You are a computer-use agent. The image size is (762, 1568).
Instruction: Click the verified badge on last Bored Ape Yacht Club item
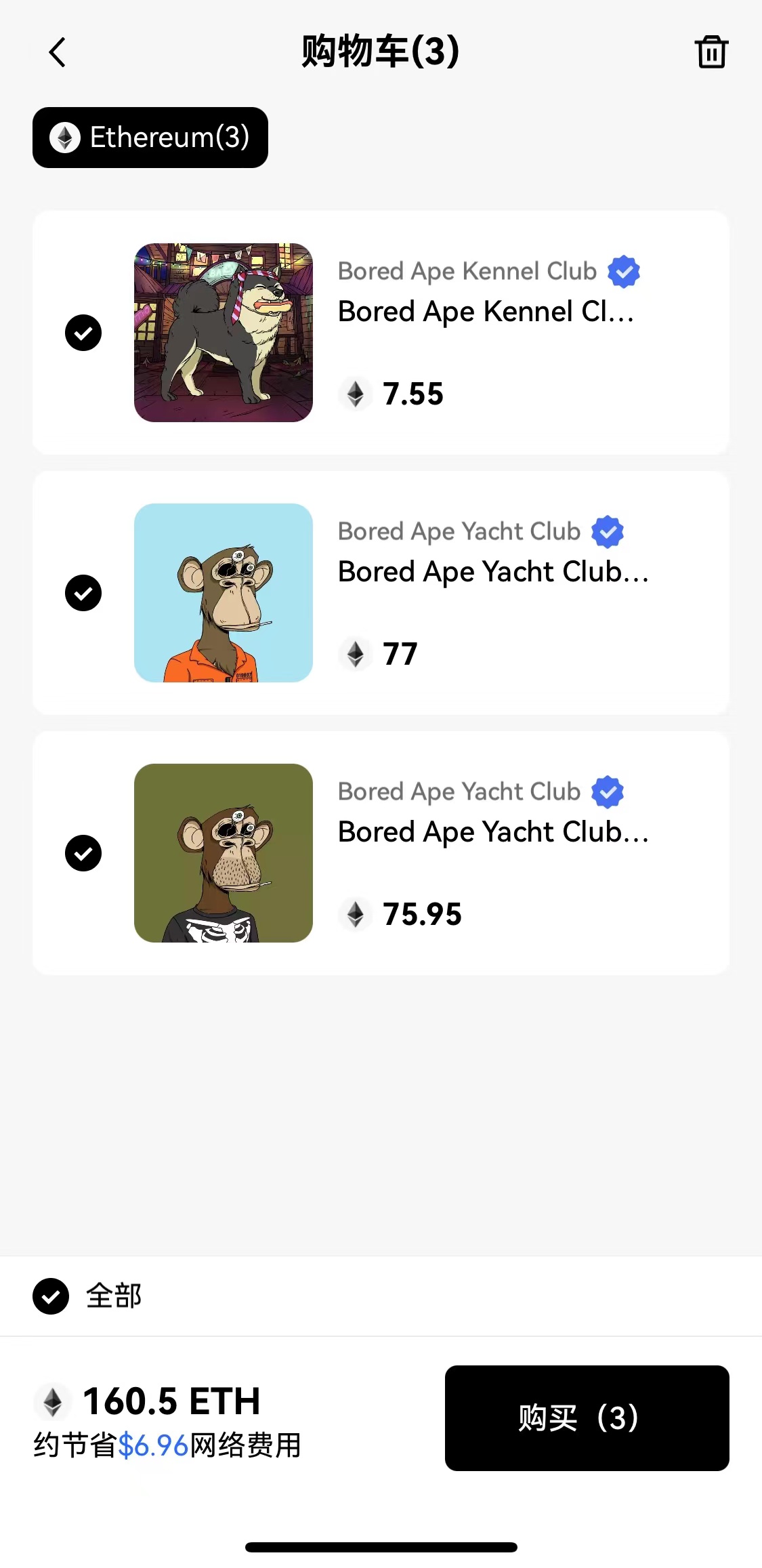pyautogui.click(x=608, y=791)
